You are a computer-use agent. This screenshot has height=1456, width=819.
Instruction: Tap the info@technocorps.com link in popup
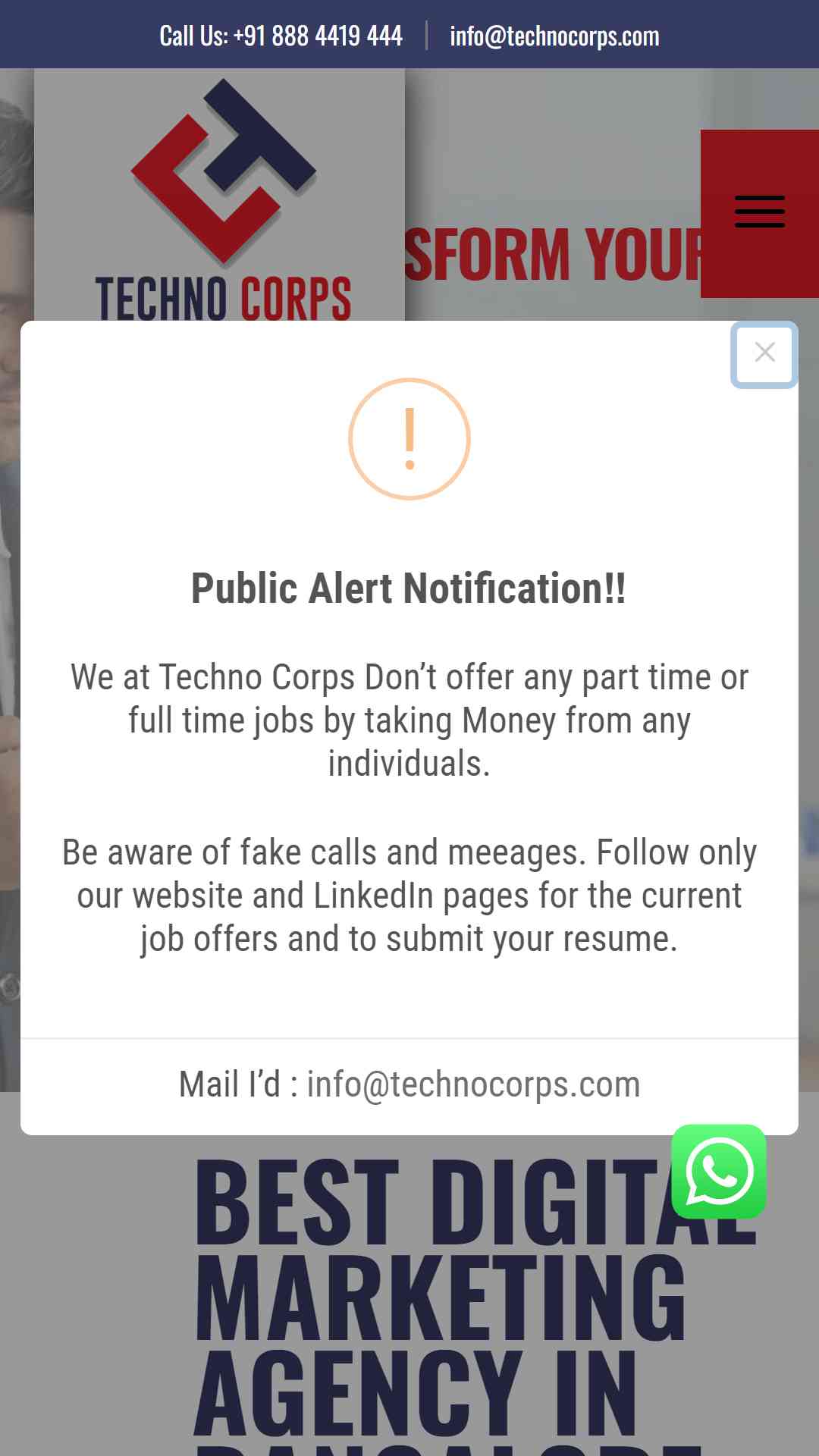(473, 1084)
